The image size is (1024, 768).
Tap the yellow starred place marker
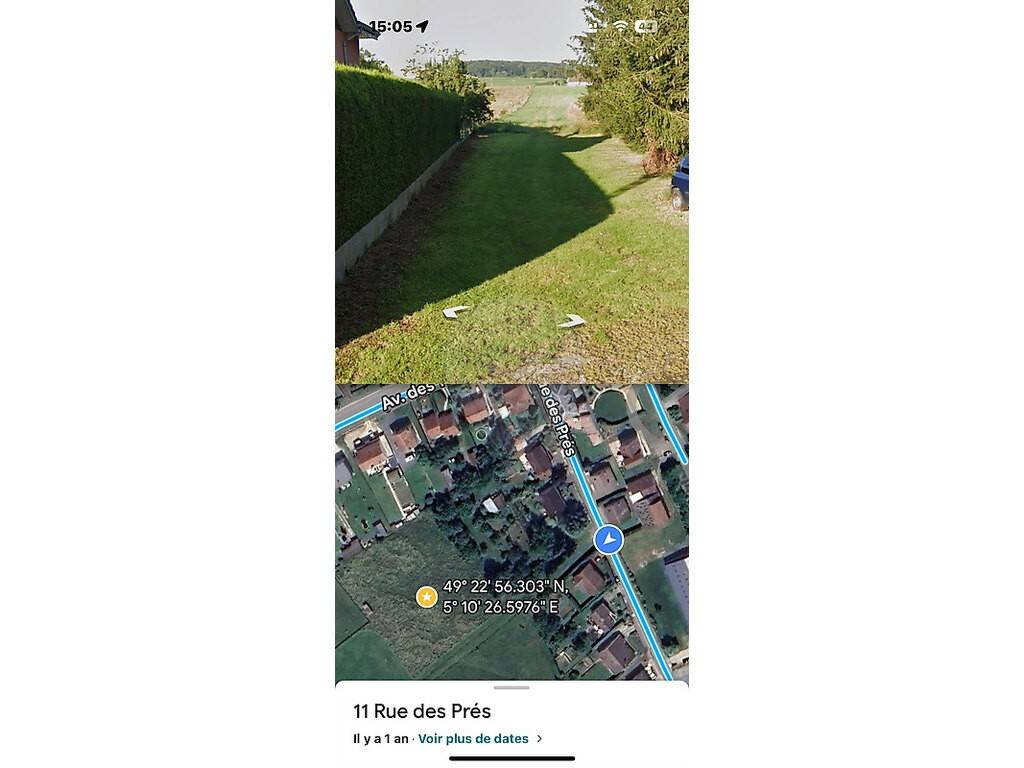coord(427,597)
